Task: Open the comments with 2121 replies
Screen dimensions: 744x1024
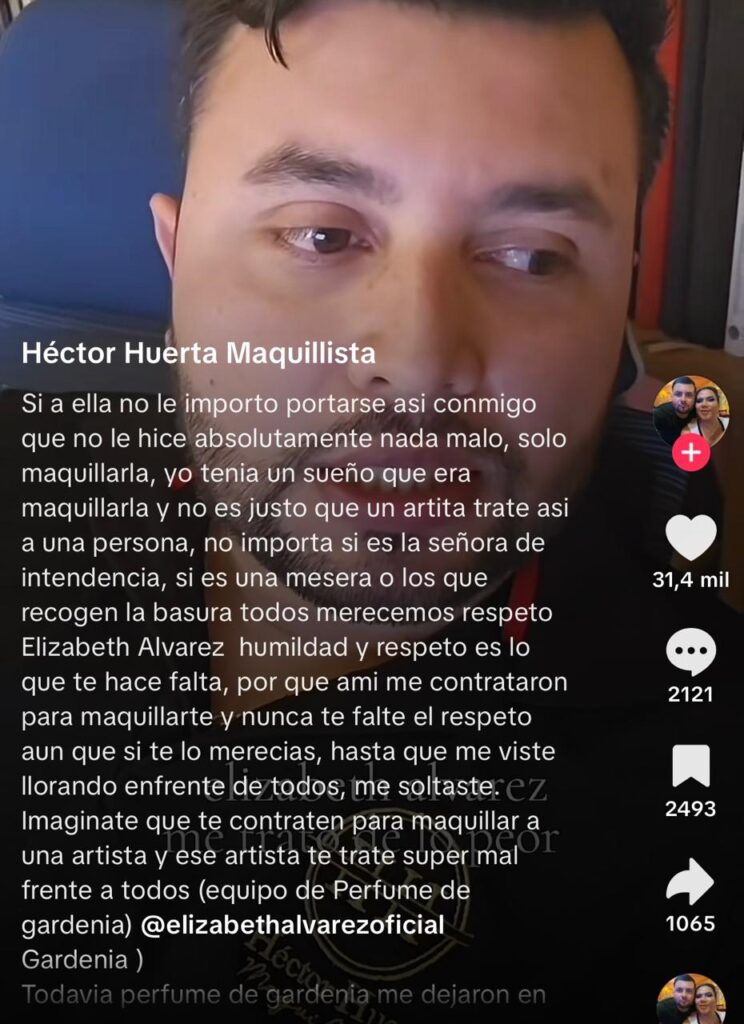Action: pyautogui.click(x=691, y=653)
